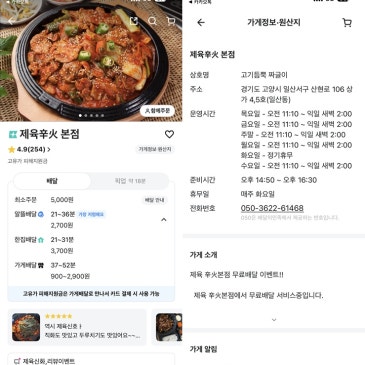Screen dimensions: 365x365
Task: Call the phone number 050-3622-61468
Action: click(272, 208)
